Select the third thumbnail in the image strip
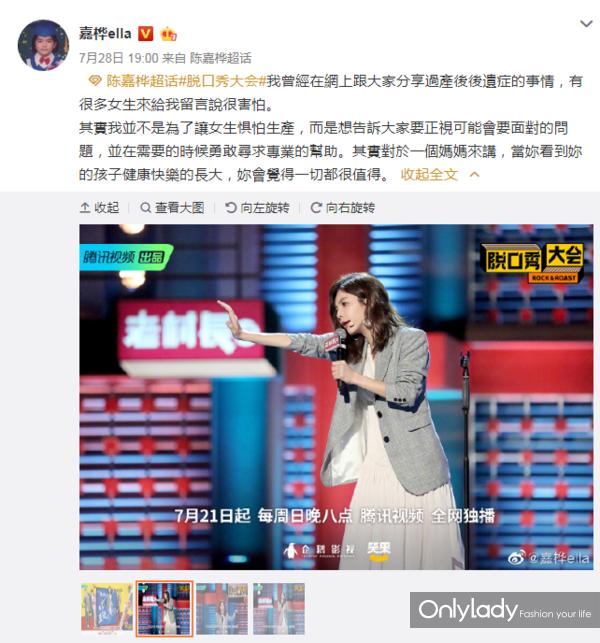This screenshot has height=643, width=600. point(222,607)
